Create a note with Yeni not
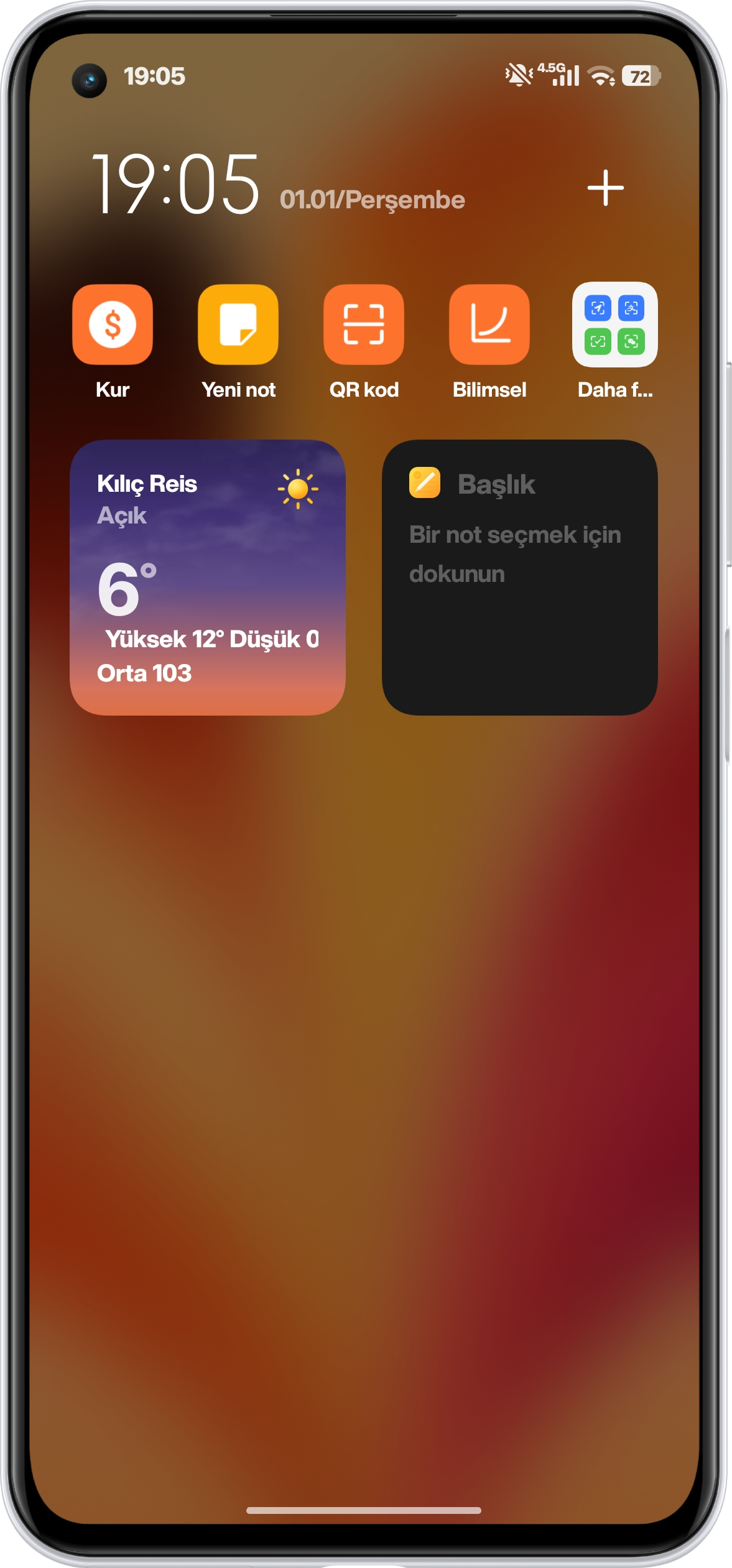Screen dimensions: 732x1568 [x=238, y=325]
